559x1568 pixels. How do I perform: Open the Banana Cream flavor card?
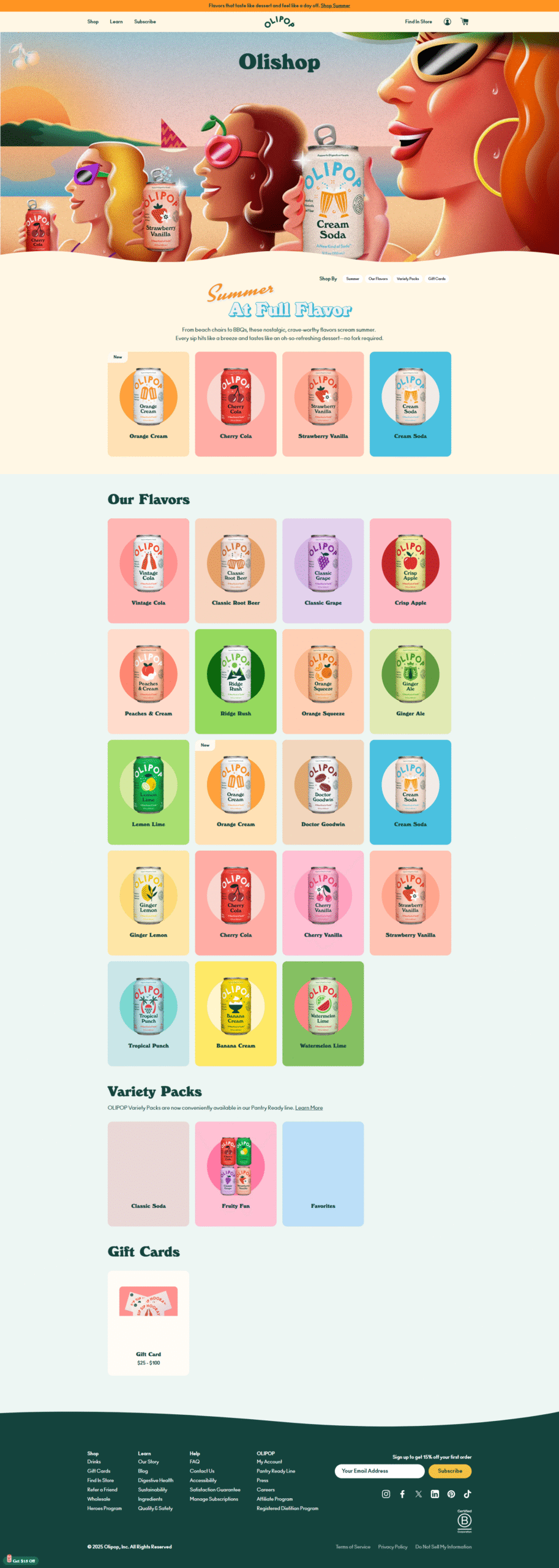point(236,1013)
